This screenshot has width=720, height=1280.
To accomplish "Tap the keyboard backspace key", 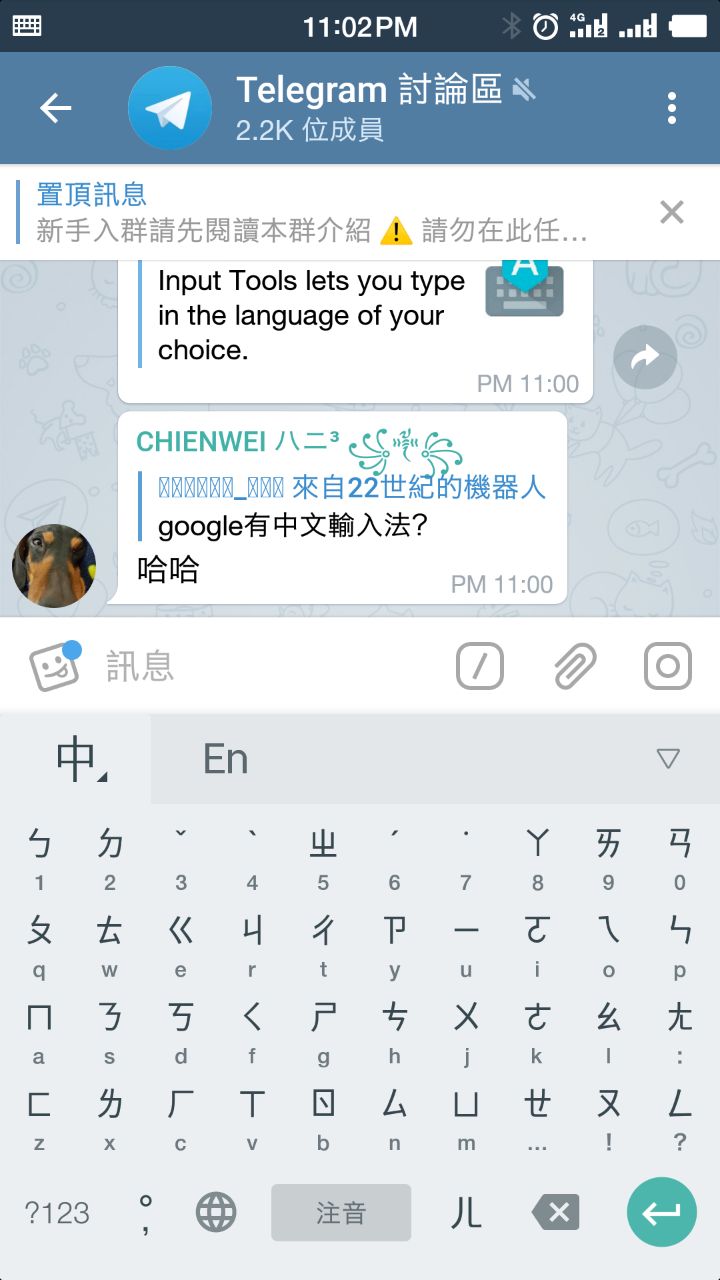I will point(556,1213).
